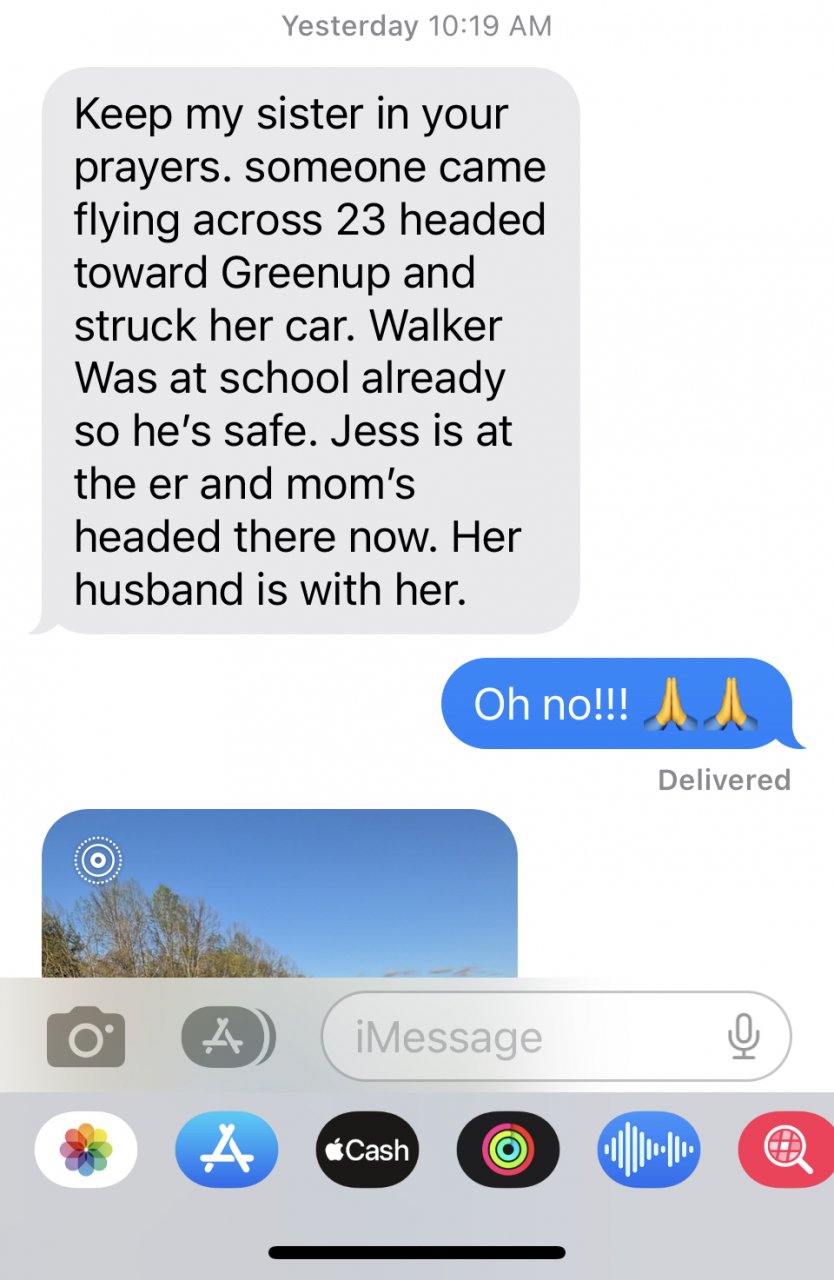Open the Fitness activity rings app
834x1280 pixels.
pyautogui.click(x=508, y=1150)
